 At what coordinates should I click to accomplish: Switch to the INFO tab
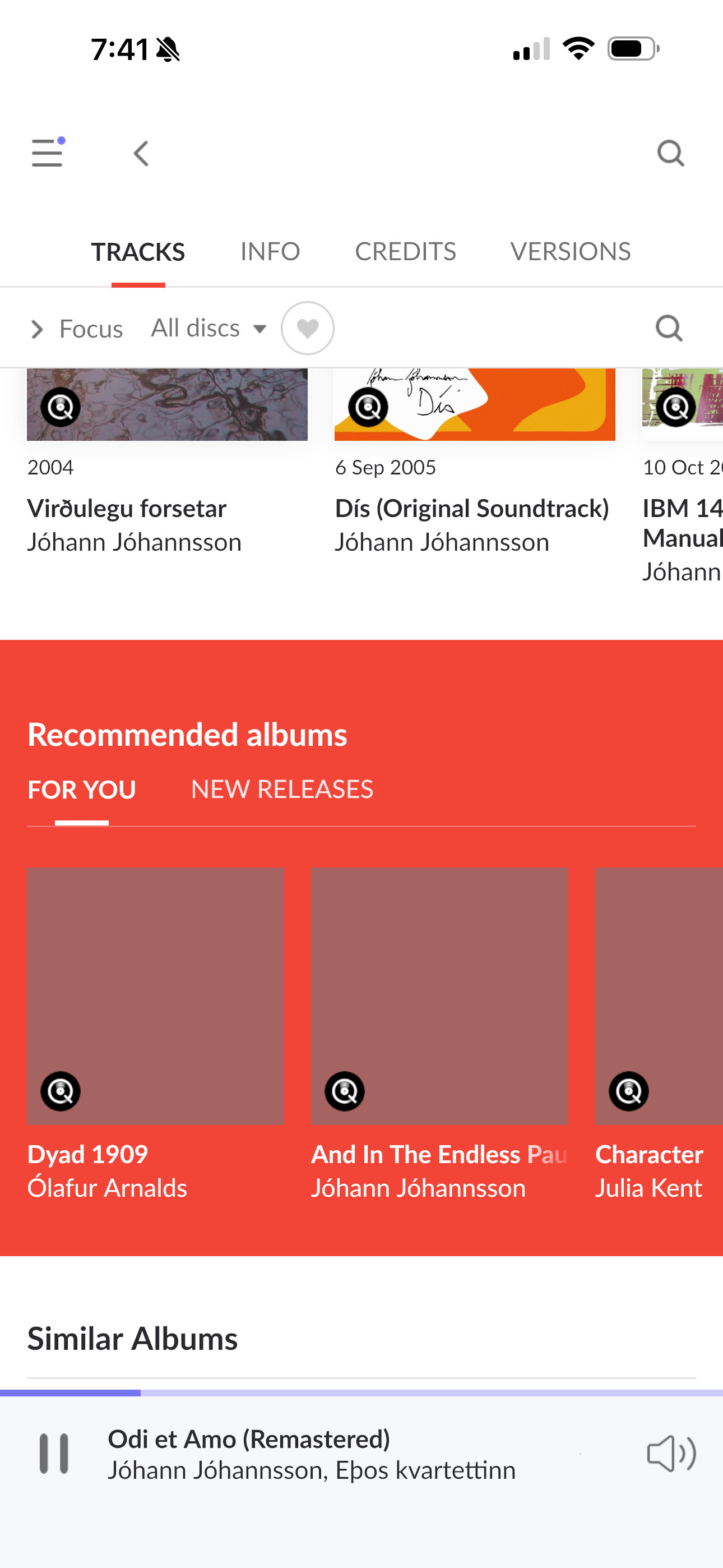coord(270,251)
